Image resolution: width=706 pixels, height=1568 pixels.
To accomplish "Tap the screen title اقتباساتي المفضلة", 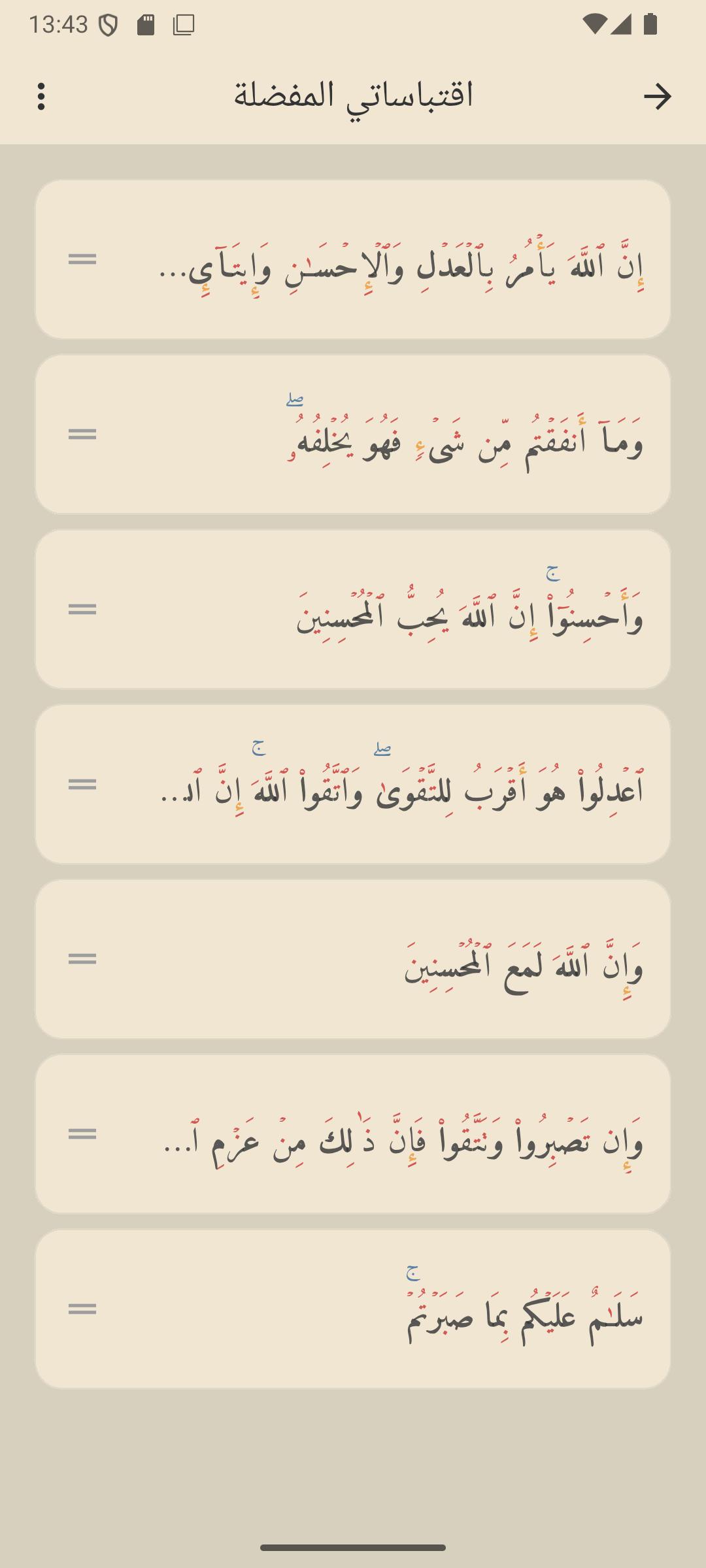I will (353, 95).
